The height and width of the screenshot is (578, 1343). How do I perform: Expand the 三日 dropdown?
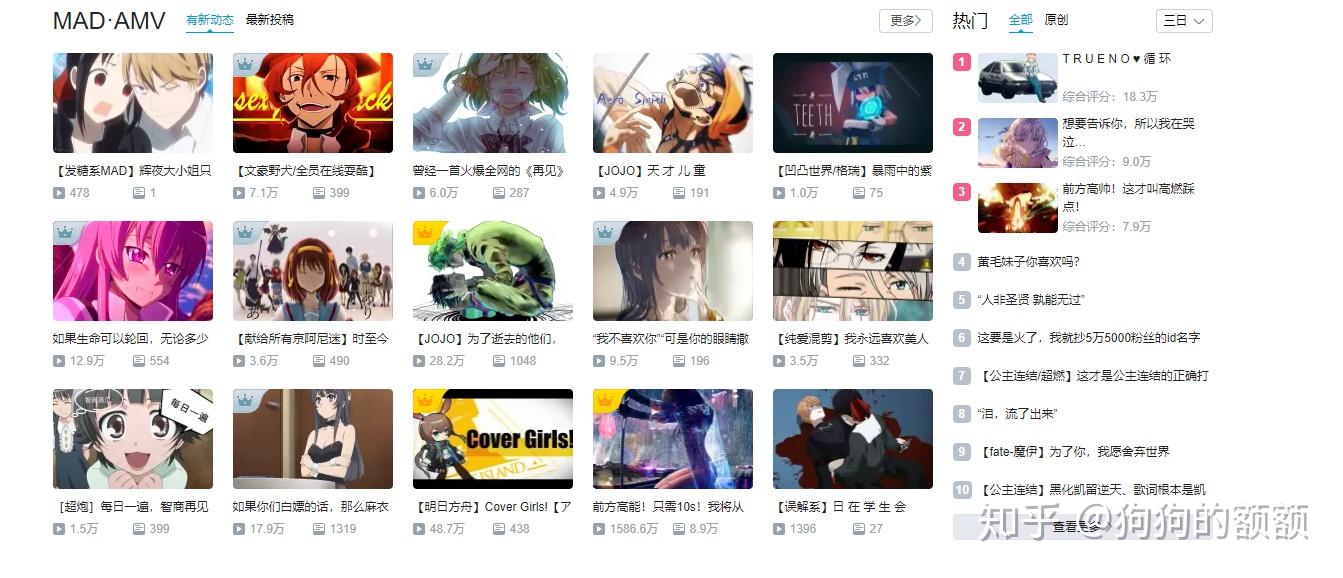tap(1184, 21)
